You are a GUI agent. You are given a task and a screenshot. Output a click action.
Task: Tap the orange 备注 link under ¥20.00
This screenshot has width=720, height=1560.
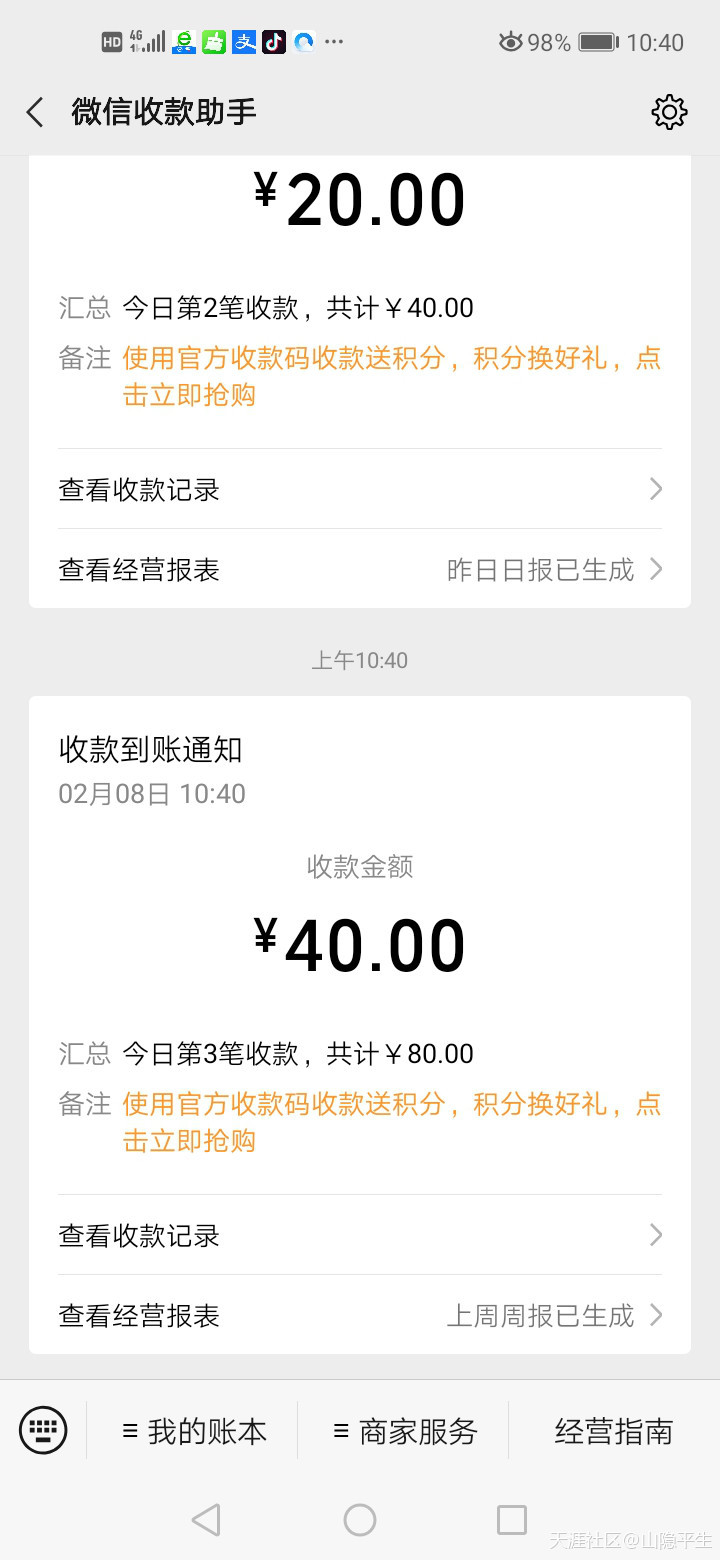(x=391, y=376)
